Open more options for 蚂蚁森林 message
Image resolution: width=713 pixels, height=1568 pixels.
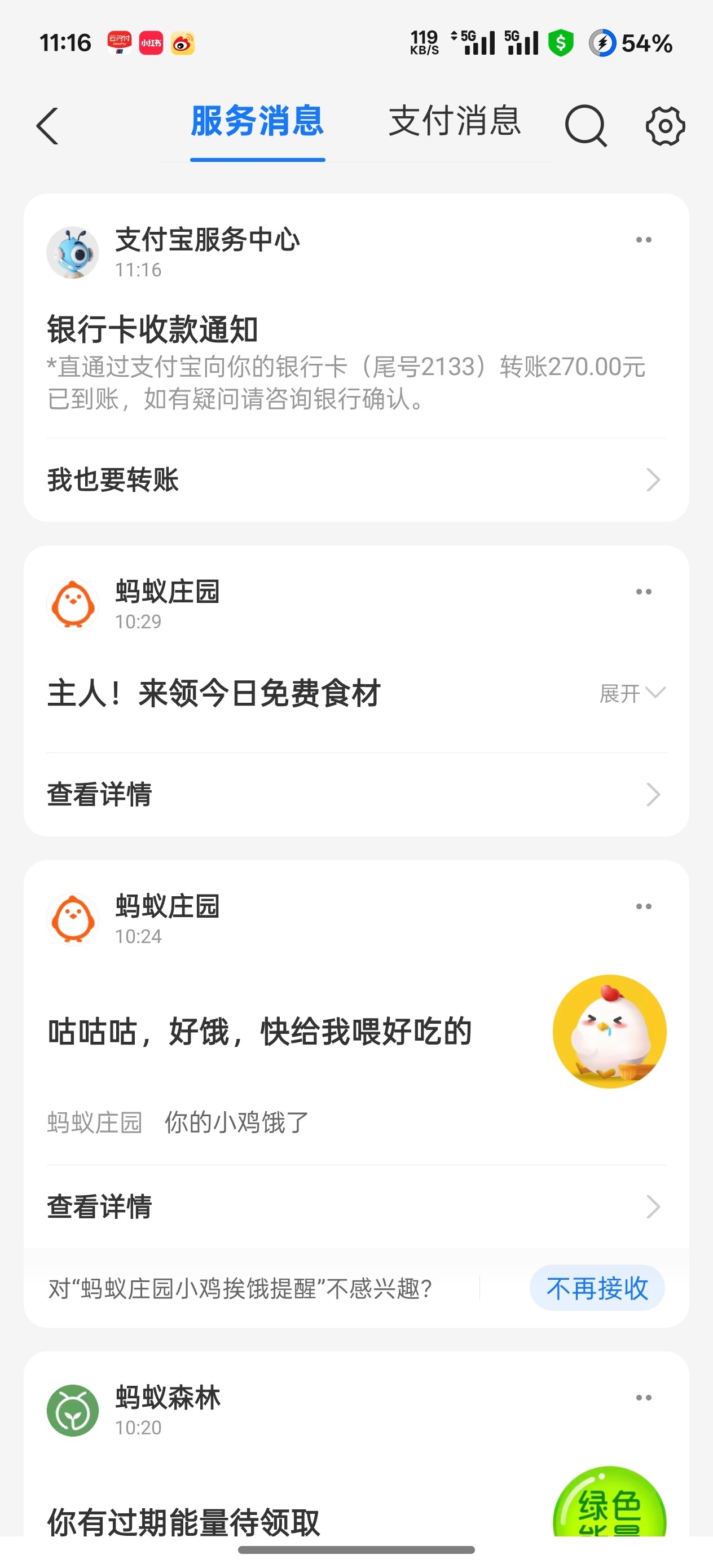(644, 1398)
